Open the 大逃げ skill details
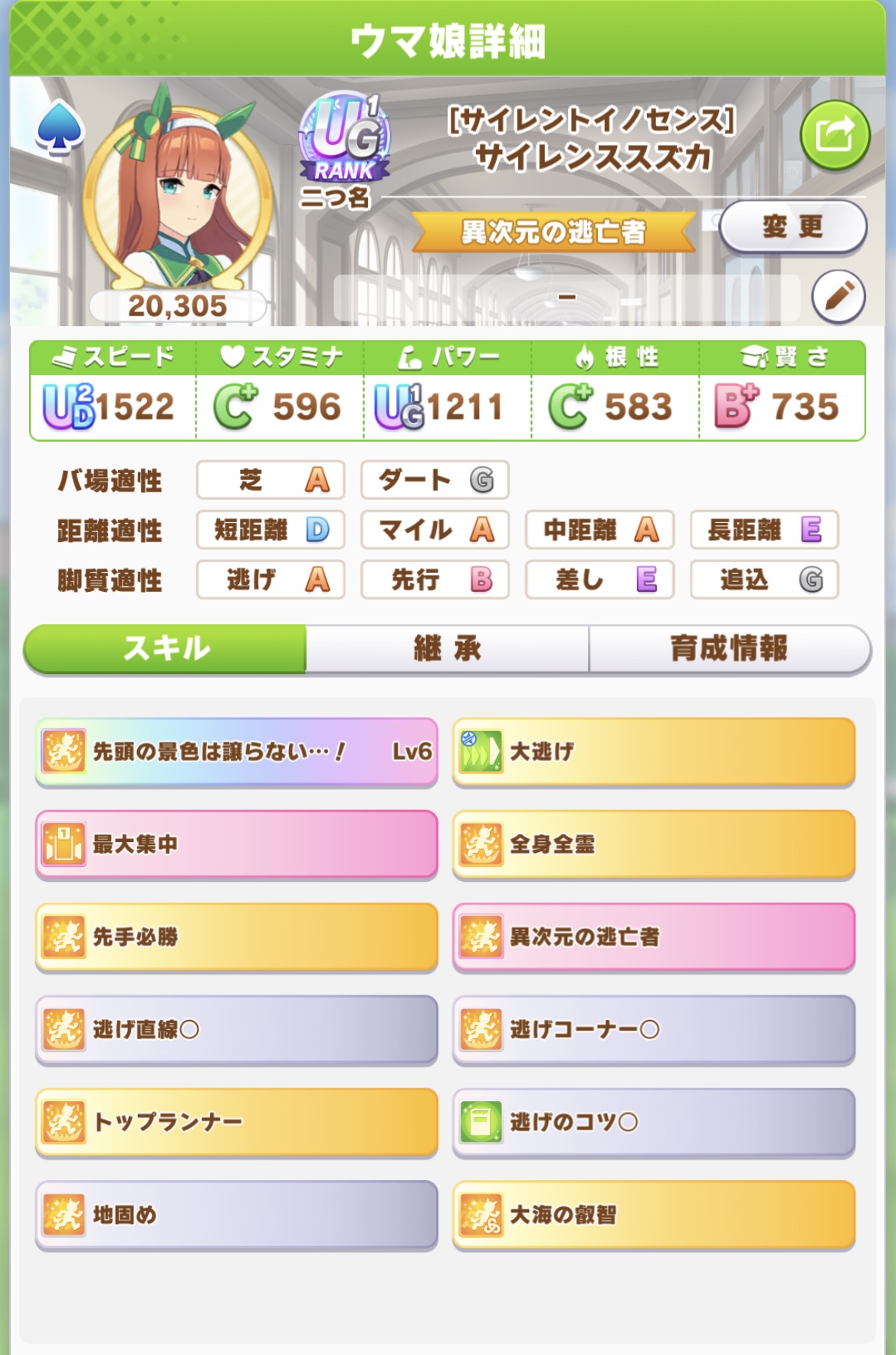 [653, 751]
